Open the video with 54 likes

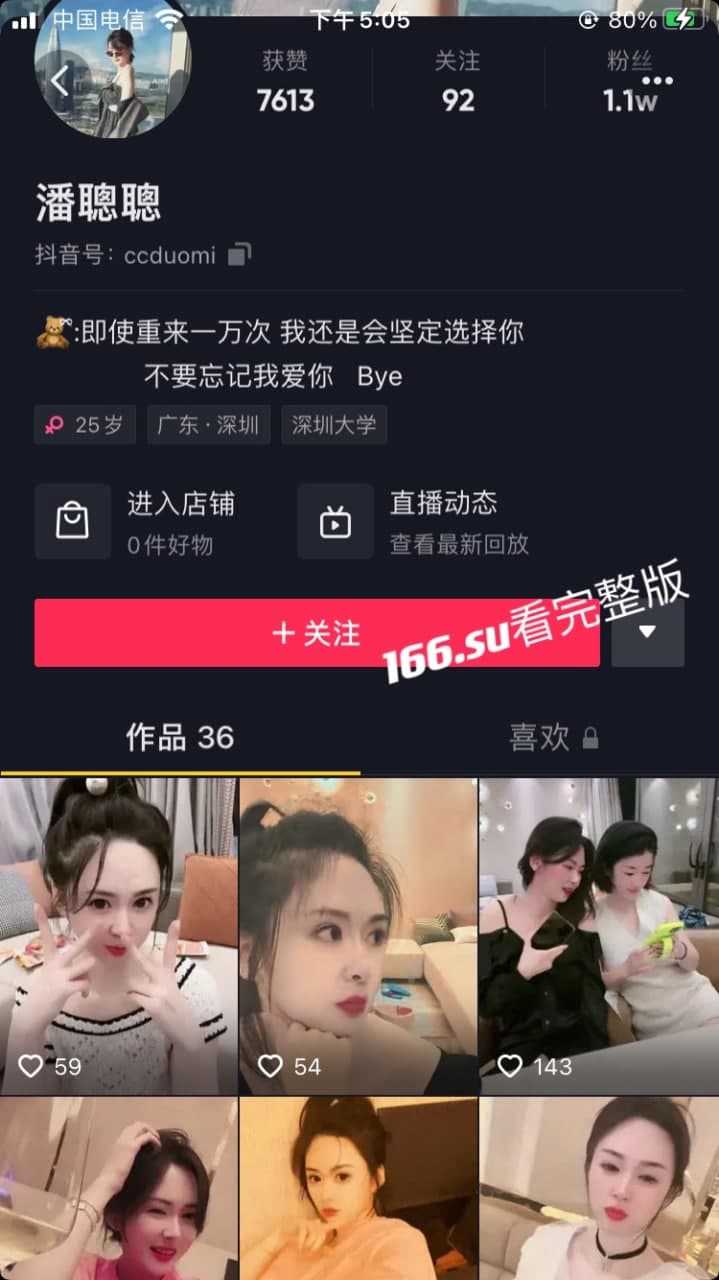pos(358,935)
